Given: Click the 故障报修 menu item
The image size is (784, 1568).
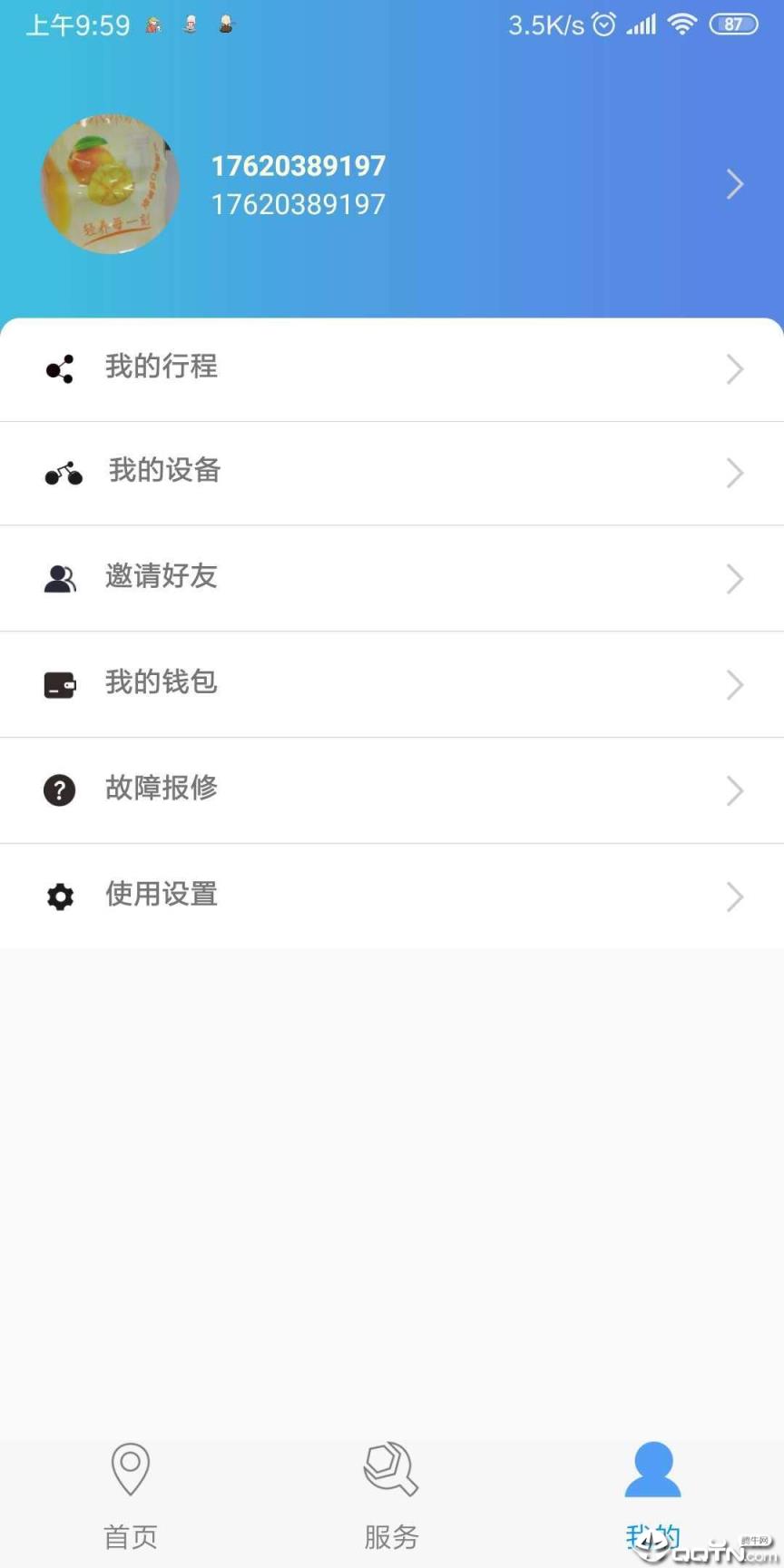Looking at the screenshot, I should coord(390,790).
